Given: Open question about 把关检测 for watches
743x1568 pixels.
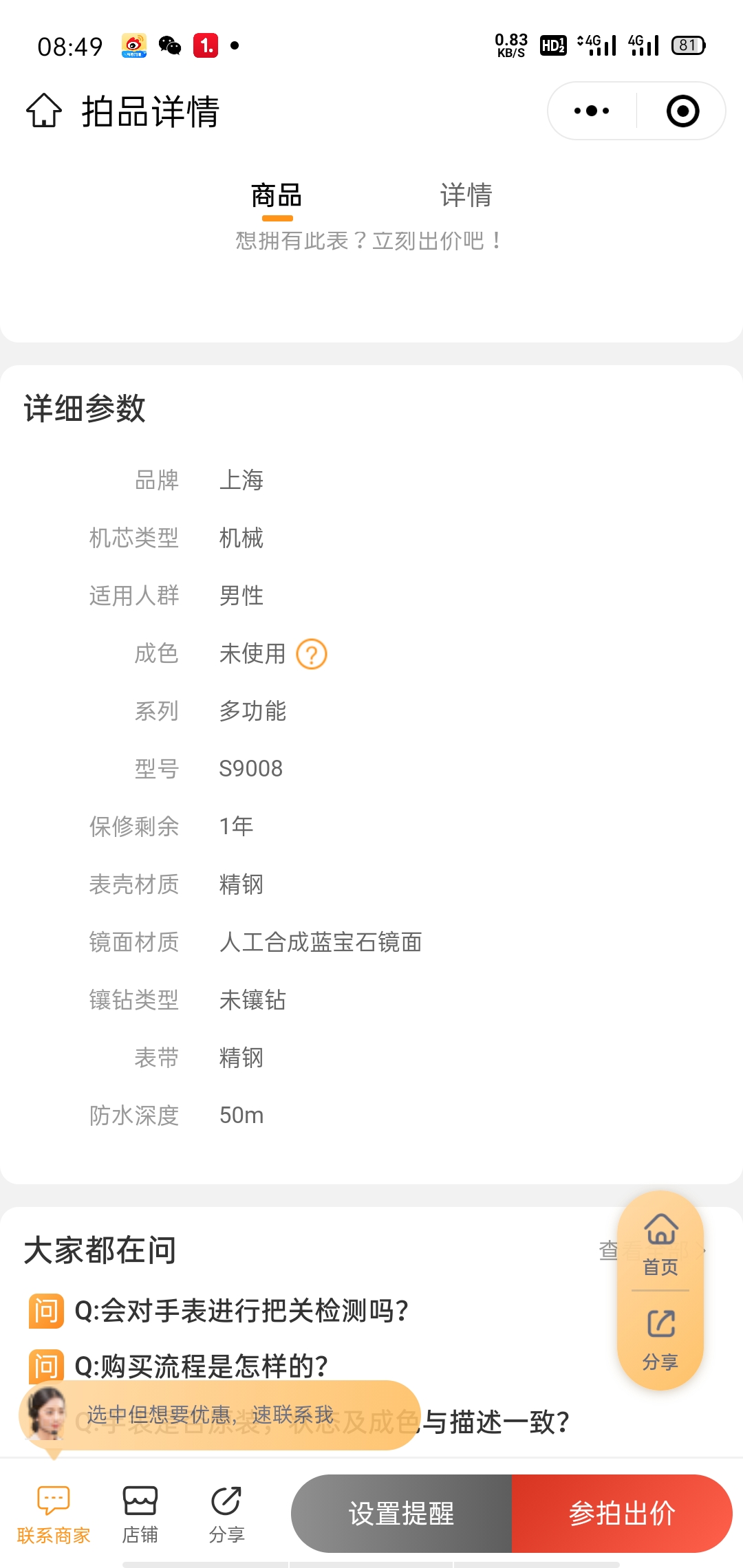Looking at the screenshot, I should pos(241,1311).
